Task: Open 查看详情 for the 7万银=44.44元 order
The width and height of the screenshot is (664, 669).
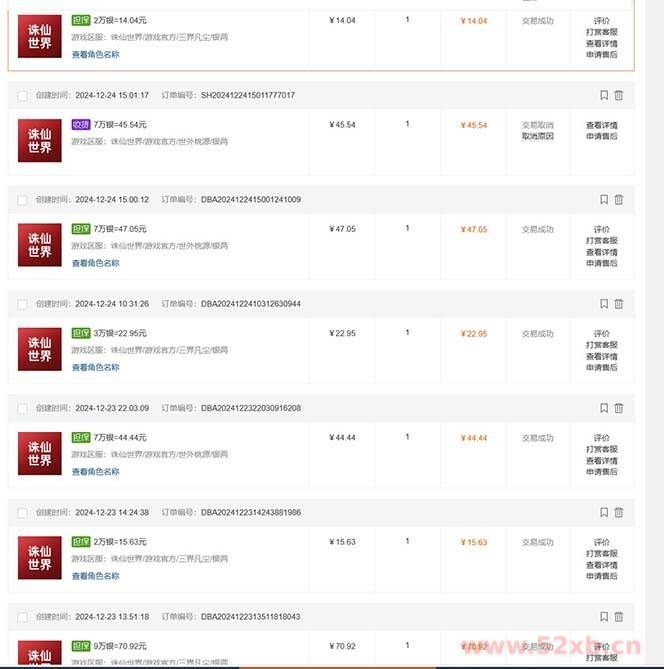Action: (601, 461)
